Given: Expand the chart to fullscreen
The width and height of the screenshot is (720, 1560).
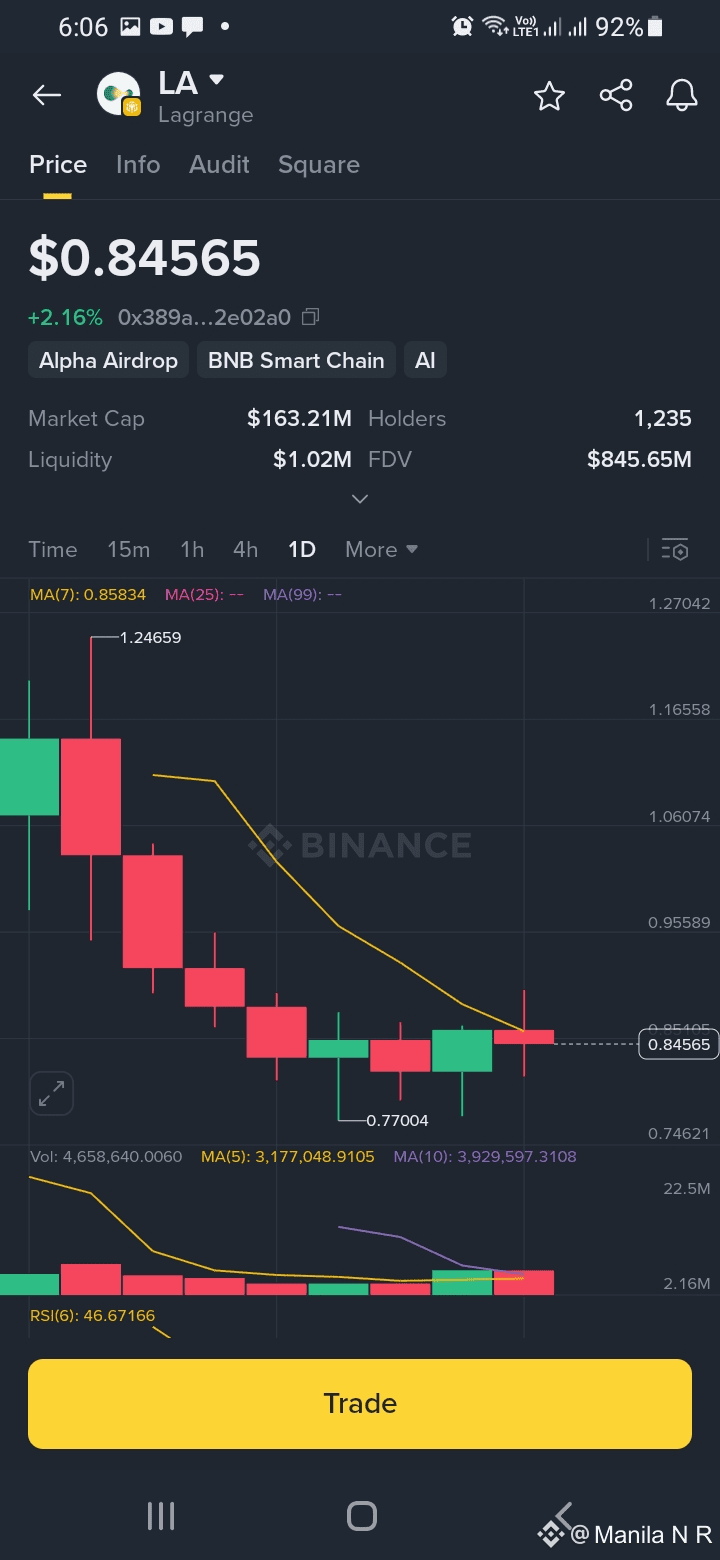Looking at the screenshot, I should pyautogui.click(x=51, y=1093).
